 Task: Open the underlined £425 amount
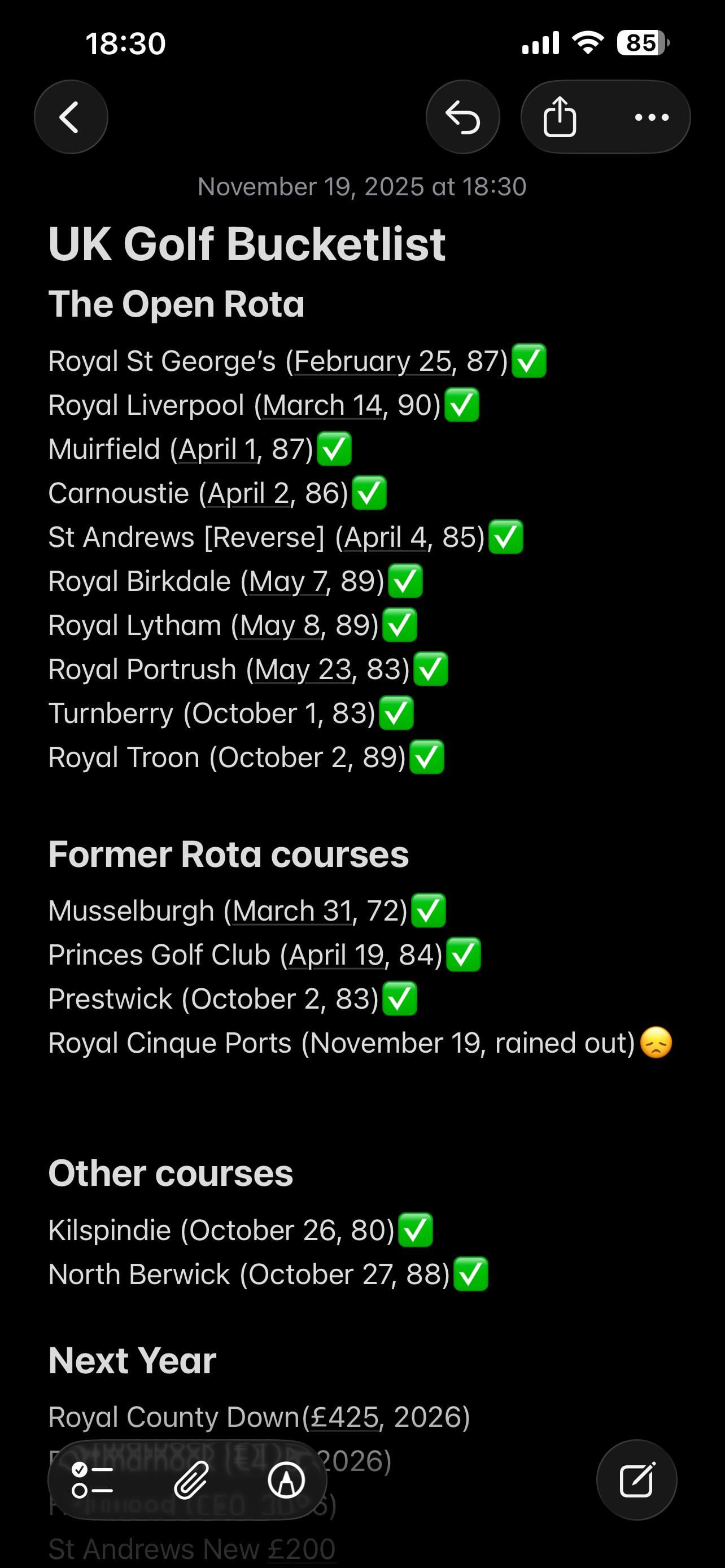(344, 1418)
